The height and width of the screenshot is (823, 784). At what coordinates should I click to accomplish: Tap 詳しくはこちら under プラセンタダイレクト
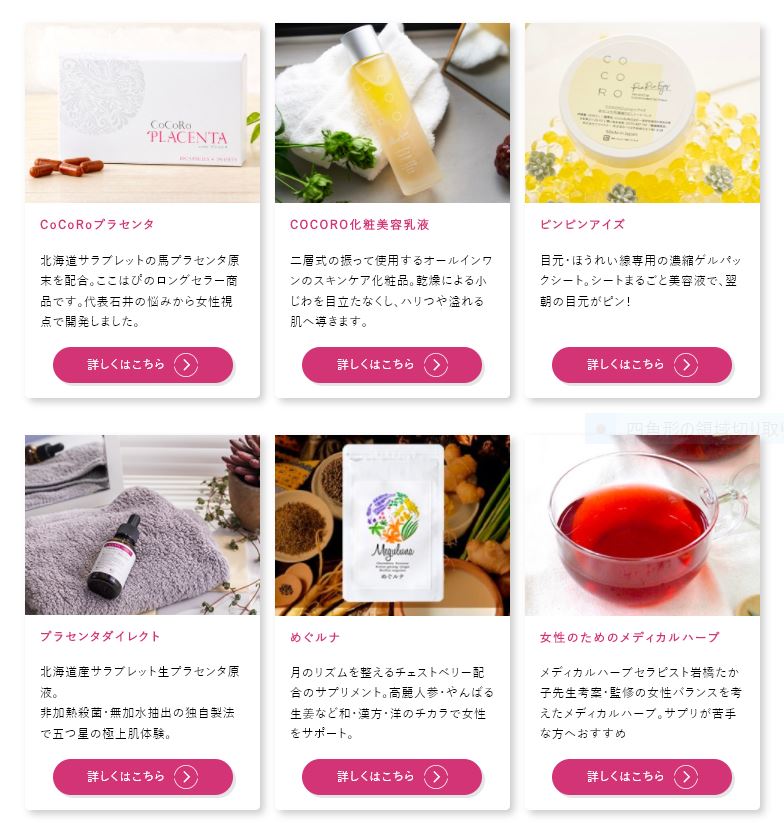(142, 777)
